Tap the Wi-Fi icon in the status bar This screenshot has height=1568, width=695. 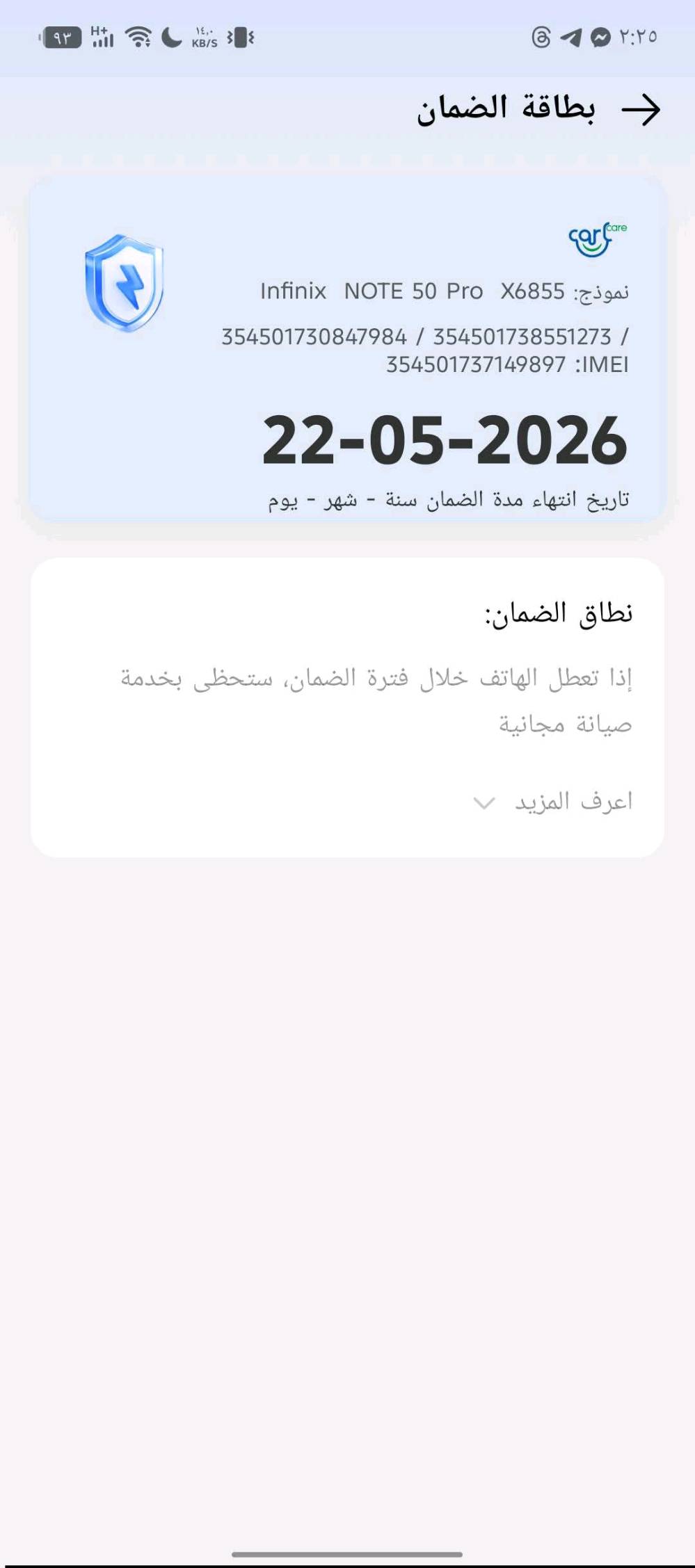pyautogui.click(x=139, y=35)
